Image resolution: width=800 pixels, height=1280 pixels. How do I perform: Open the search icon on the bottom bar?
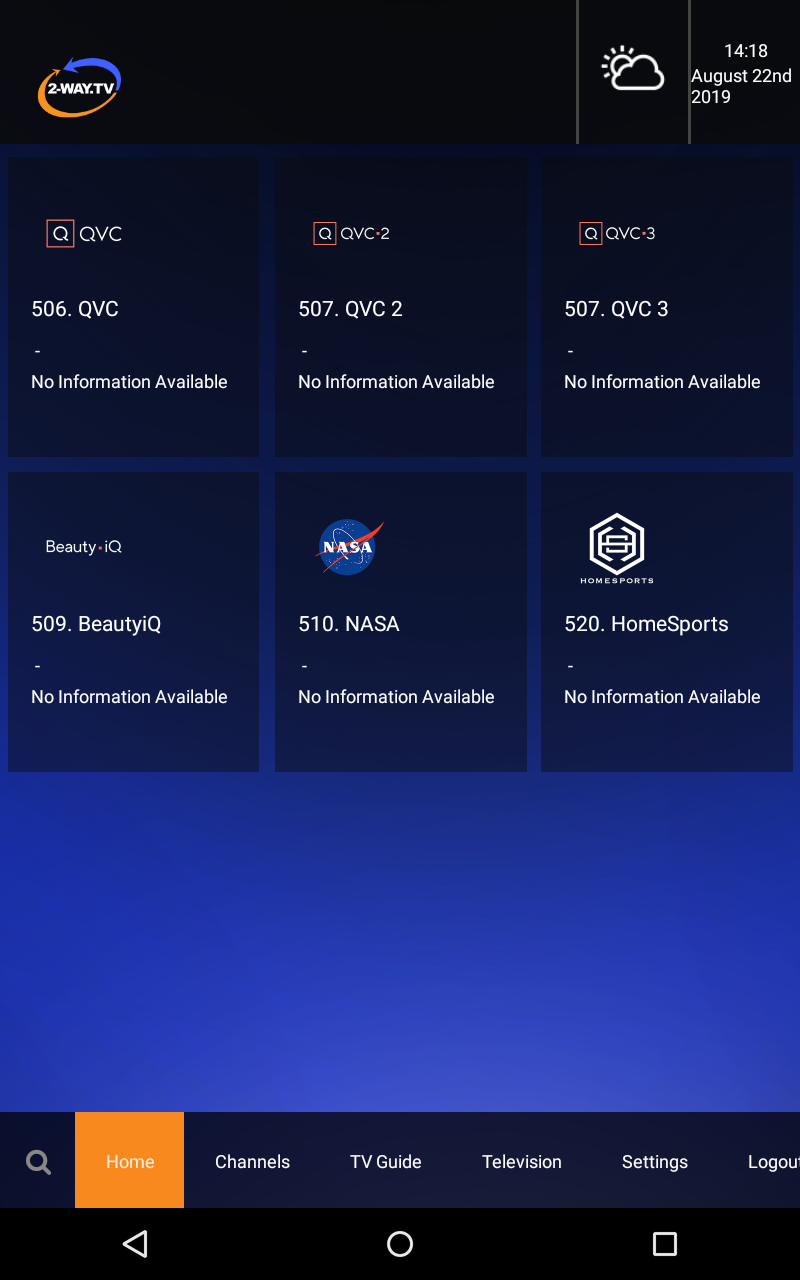(37, 1161)
